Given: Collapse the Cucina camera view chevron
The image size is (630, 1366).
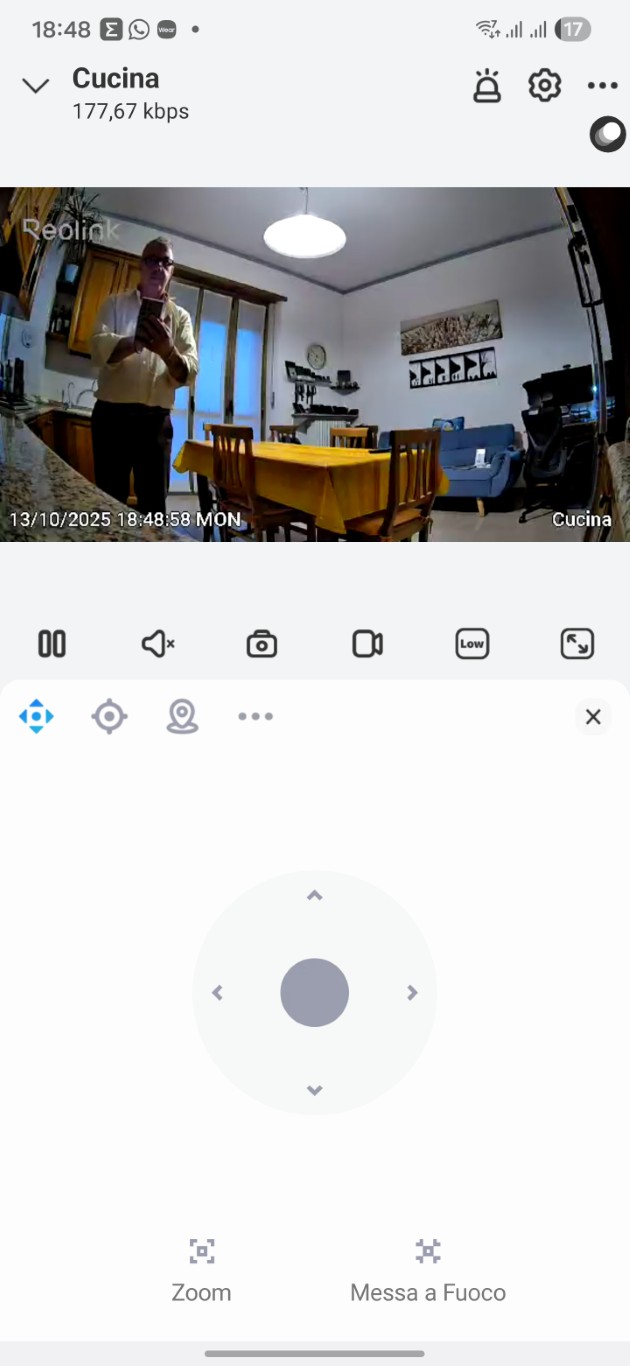Looking at the screenshot, I should coord(36,86).
